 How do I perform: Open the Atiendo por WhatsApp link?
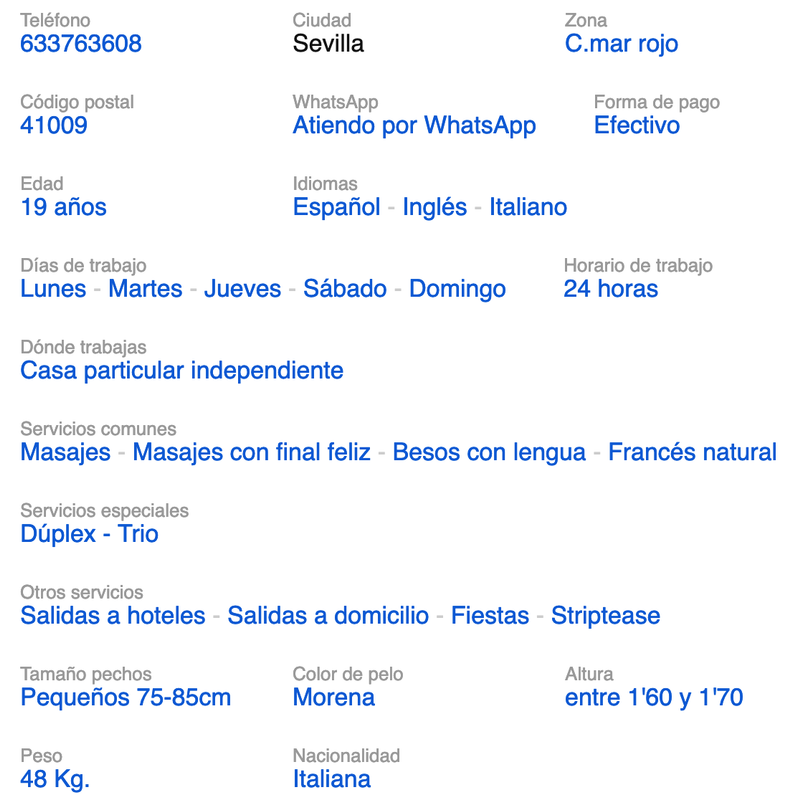414,126
